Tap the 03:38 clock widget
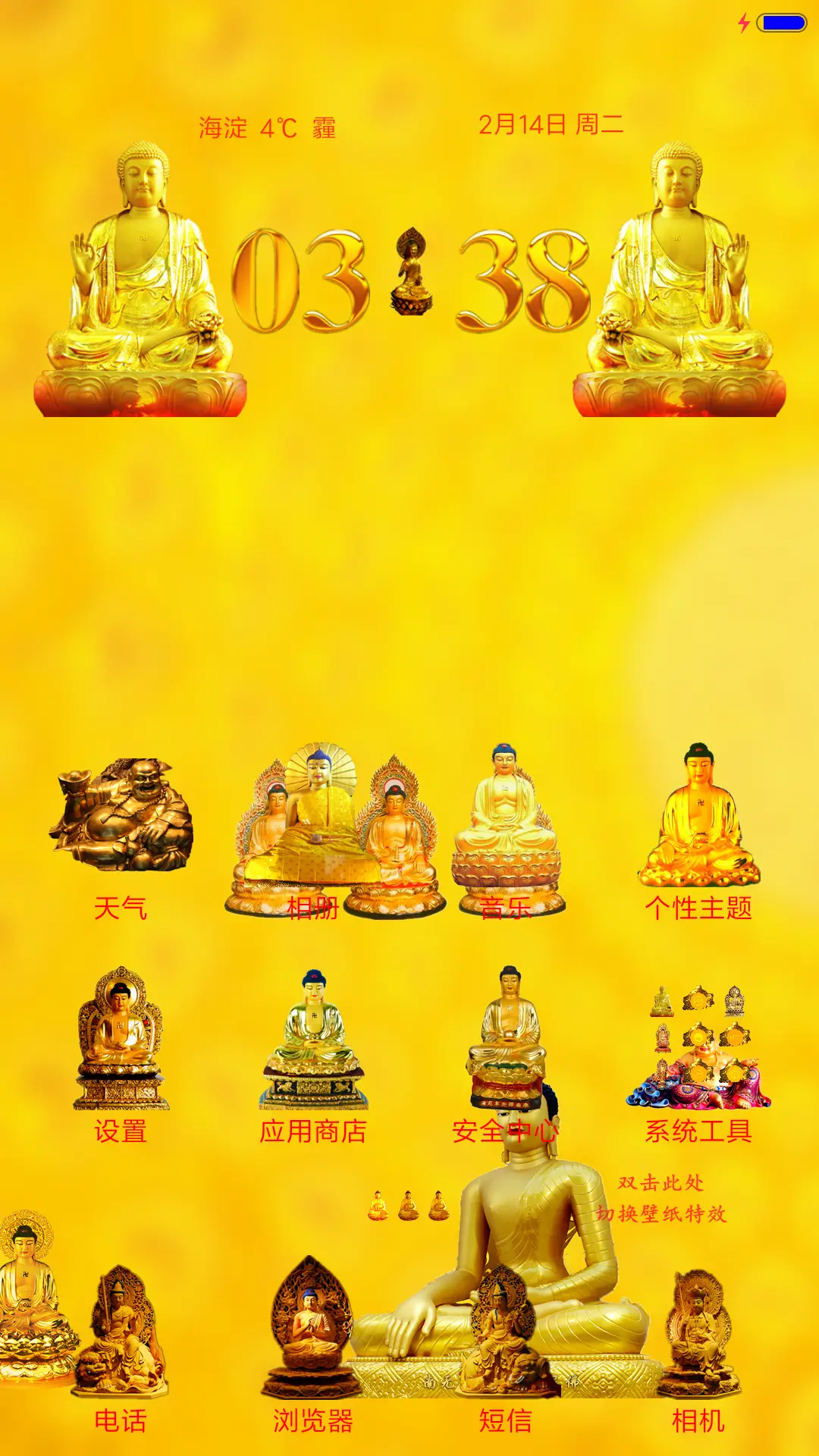 409,281
